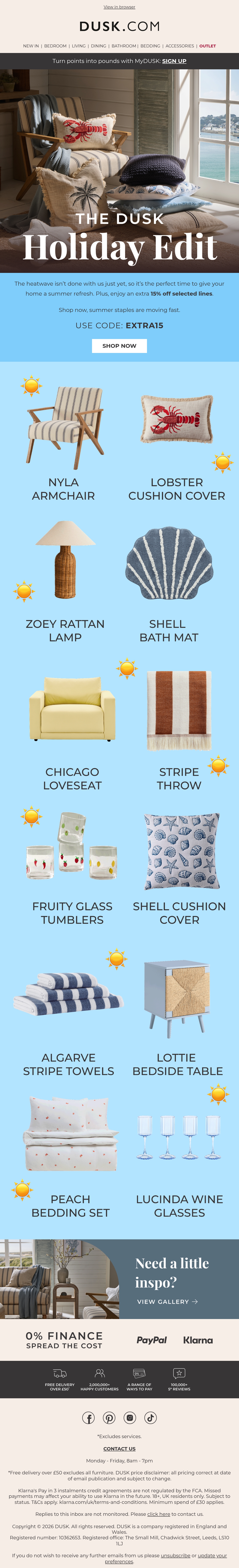Open the Lottie Bedside Table product
This screenshot has width=239, height=1568.
click(178, 1013)
